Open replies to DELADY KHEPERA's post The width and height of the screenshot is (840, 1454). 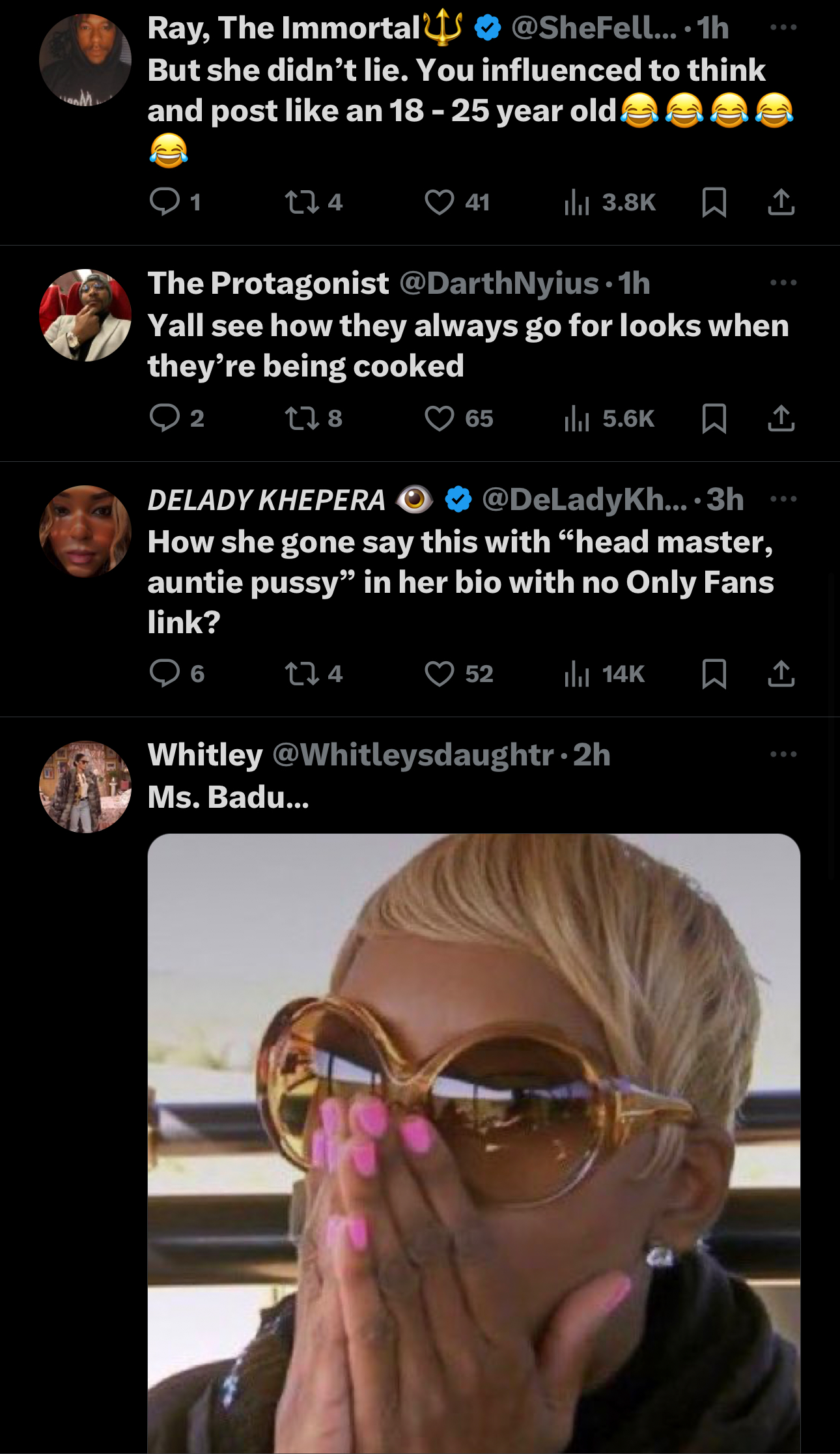pyautogui.click(x=164, y=674)
